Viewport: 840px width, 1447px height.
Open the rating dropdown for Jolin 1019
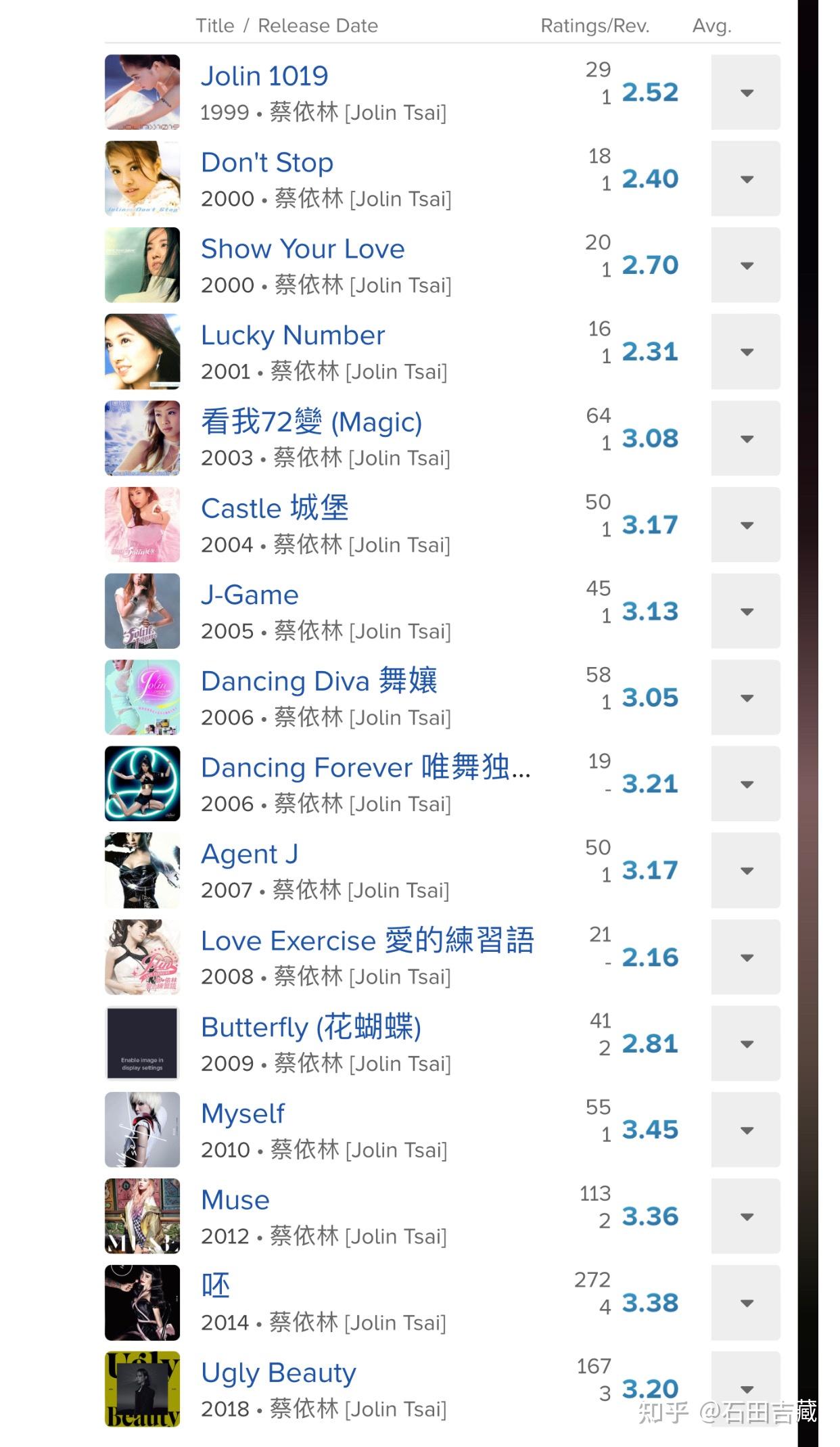[x=745, y=92]
